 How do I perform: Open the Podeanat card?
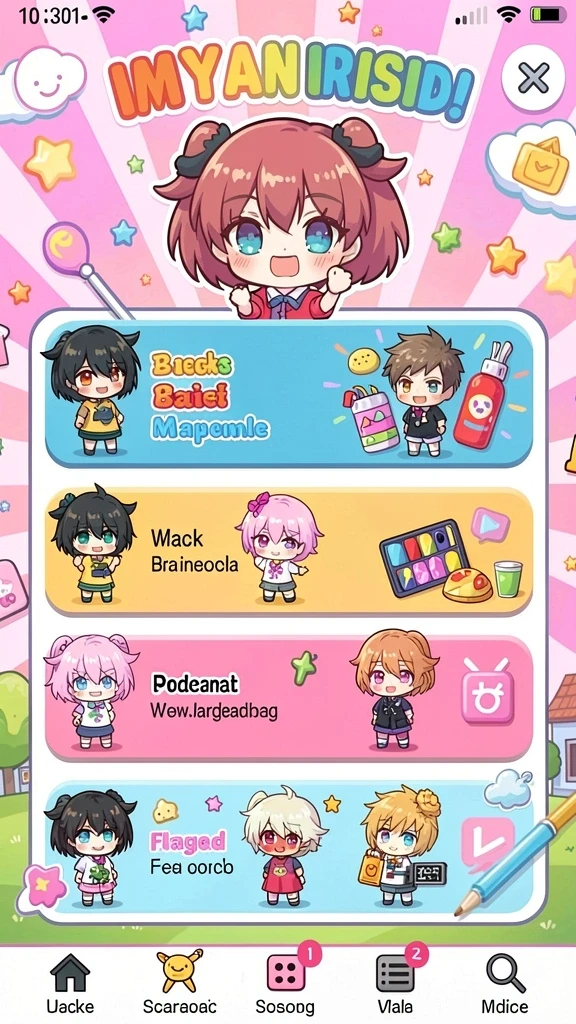289,699
